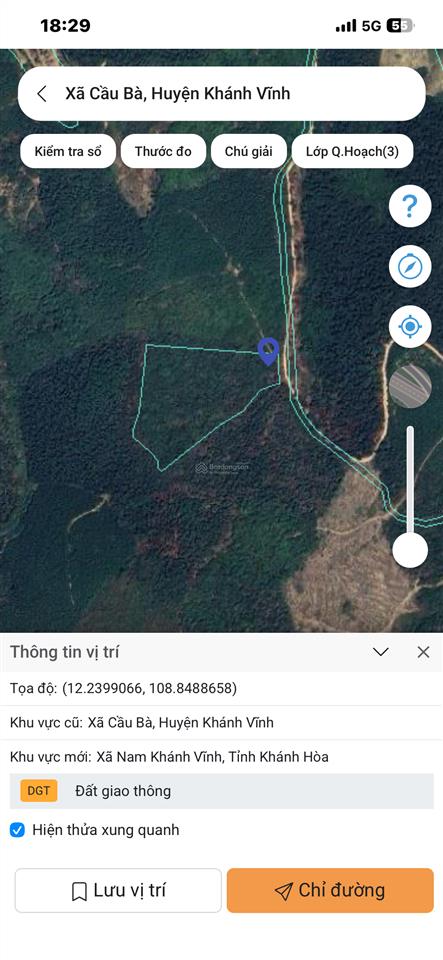Tap the Kiểm tra sổ chip
Viewport: 443px width, 960px height.
[68, 151]
